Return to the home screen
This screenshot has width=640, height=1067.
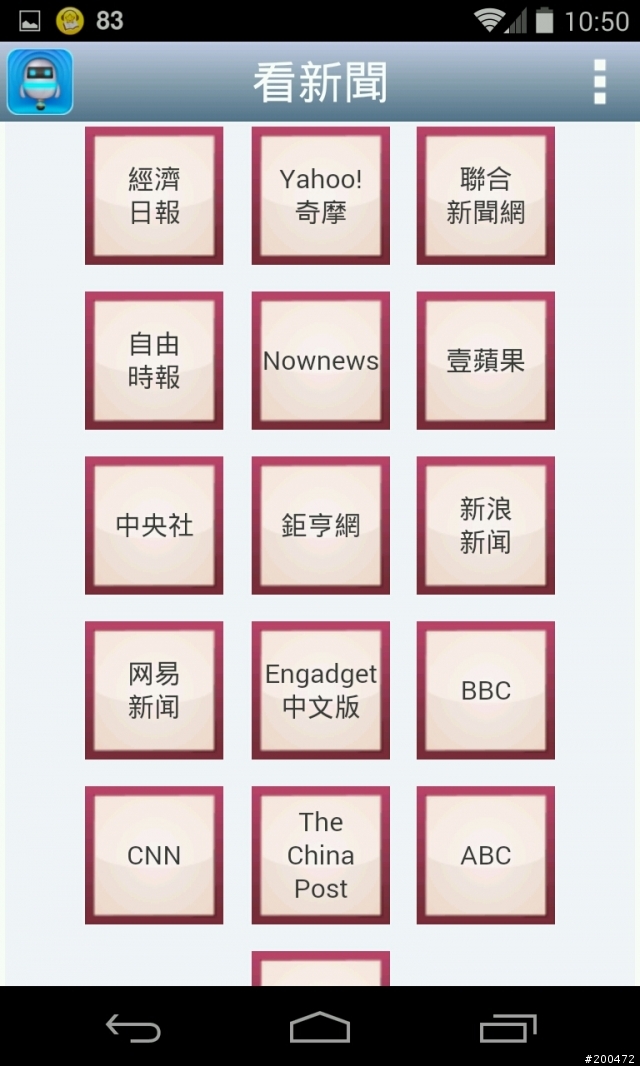320,1028
